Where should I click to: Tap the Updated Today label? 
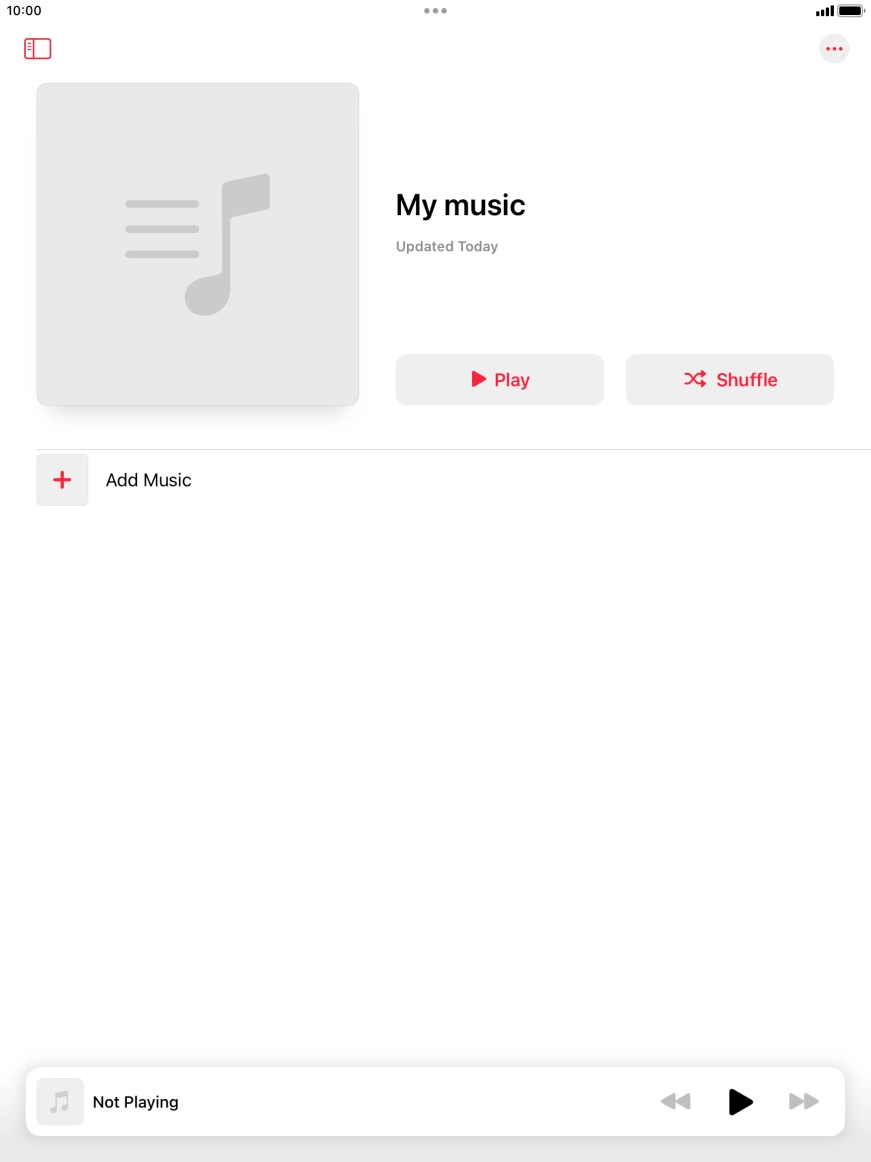[446, 246]
